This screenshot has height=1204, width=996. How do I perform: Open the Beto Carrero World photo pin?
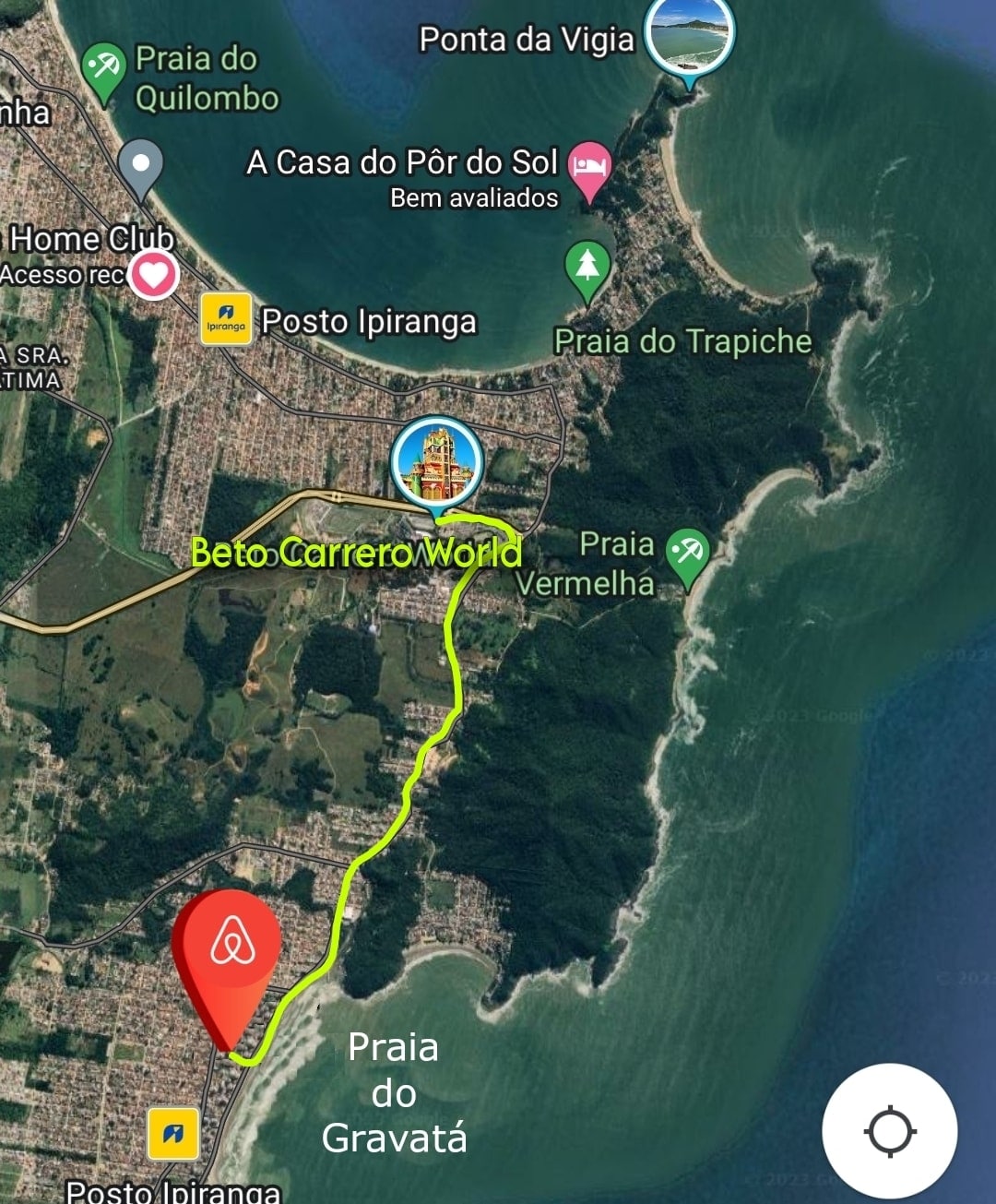click(x=436, y=463)
